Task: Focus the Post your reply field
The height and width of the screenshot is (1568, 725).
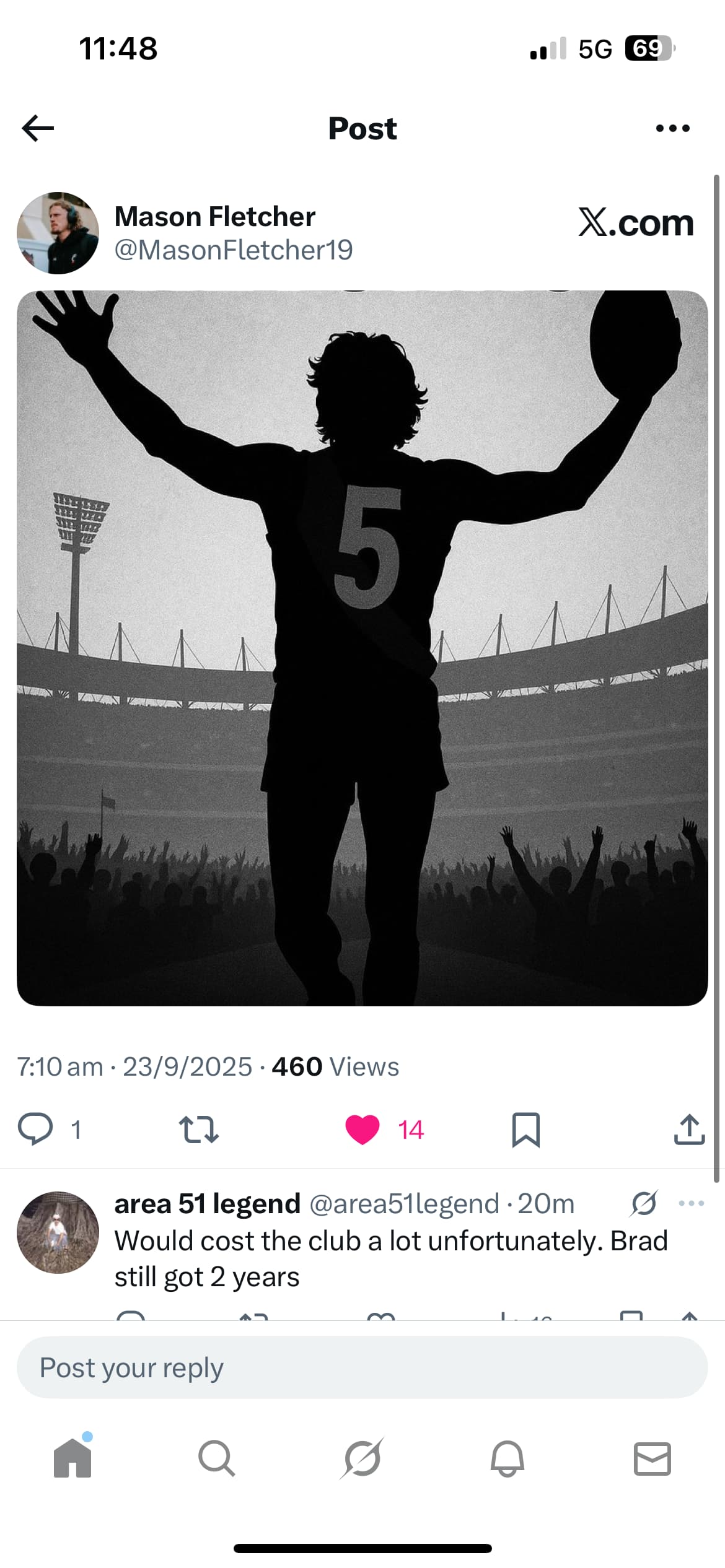Action: click(x=362, y=1367)
